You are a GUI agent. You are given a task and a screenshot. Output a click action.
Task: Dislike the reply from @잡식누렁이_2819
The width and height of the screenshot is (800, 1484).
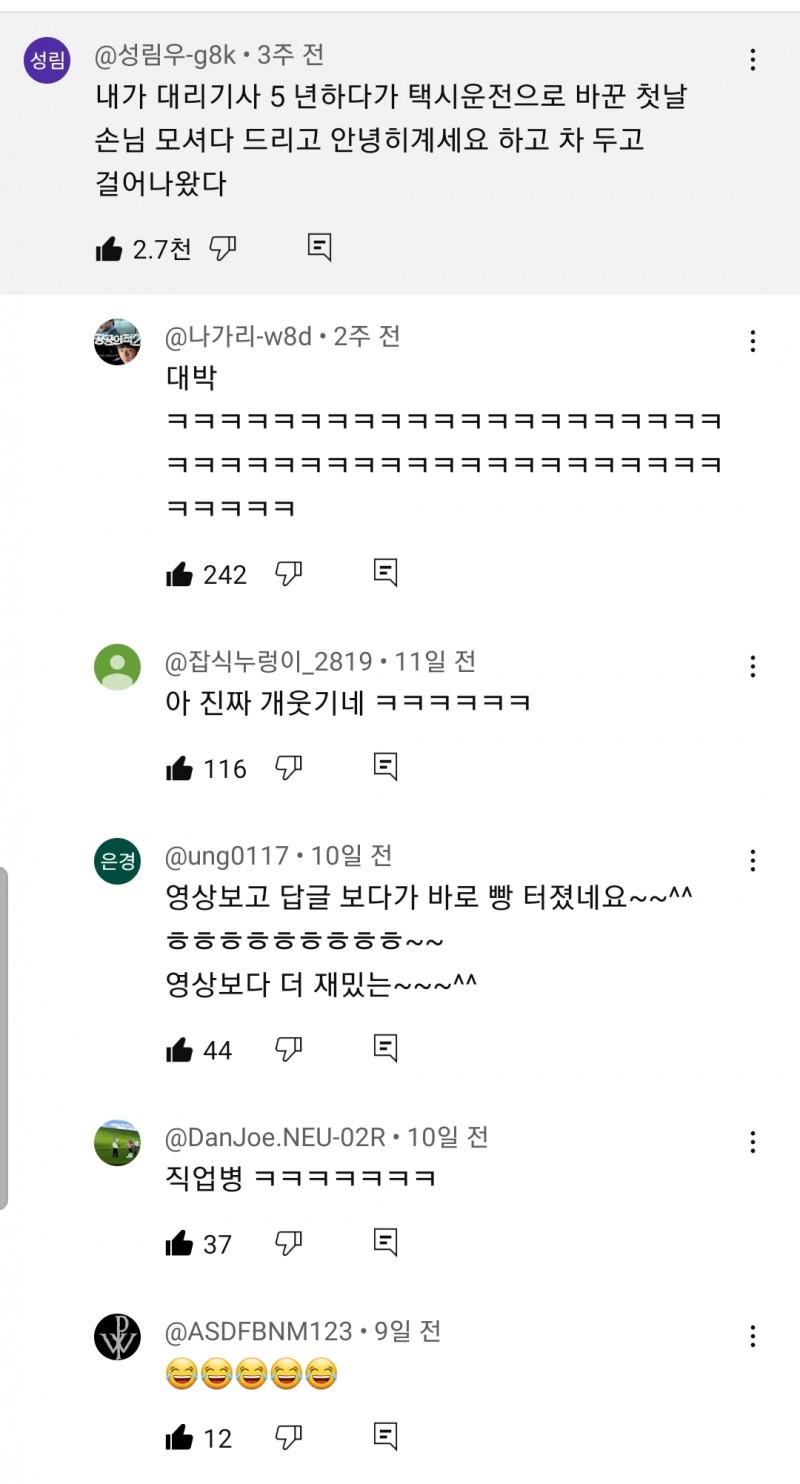[289, 768]
